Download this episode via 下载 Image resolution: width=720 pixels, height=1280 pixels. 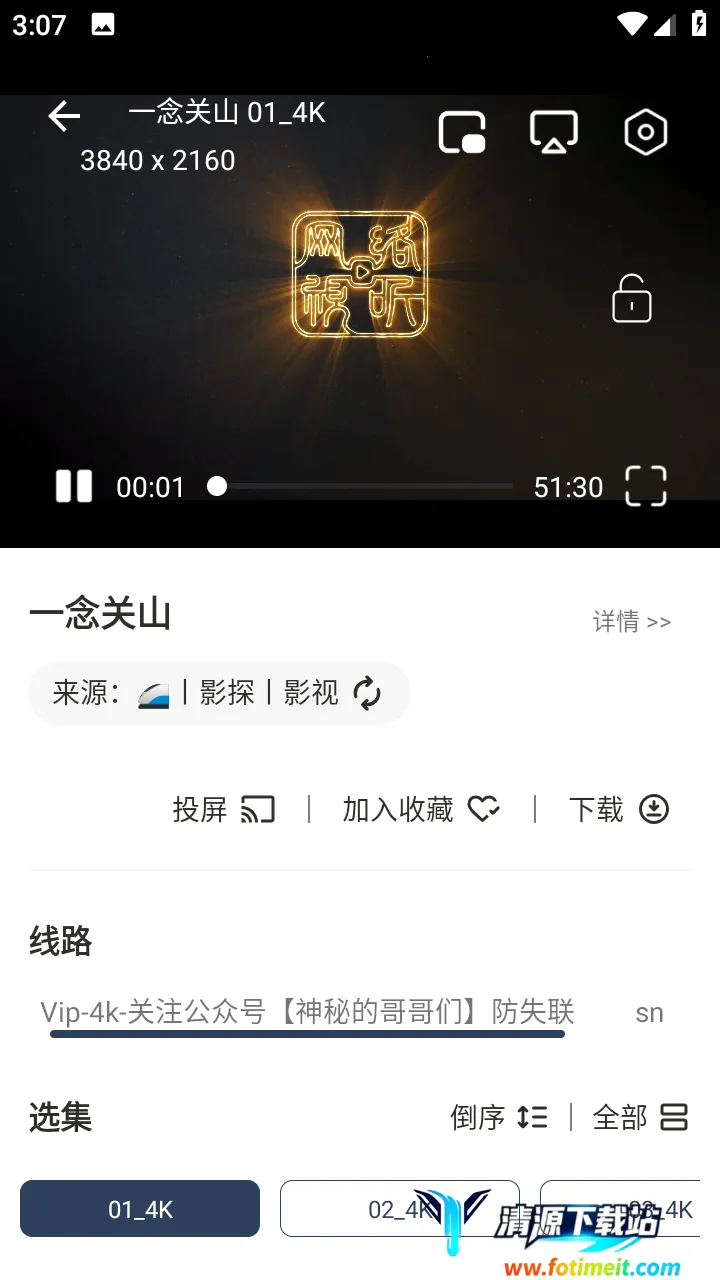[618, 809]
